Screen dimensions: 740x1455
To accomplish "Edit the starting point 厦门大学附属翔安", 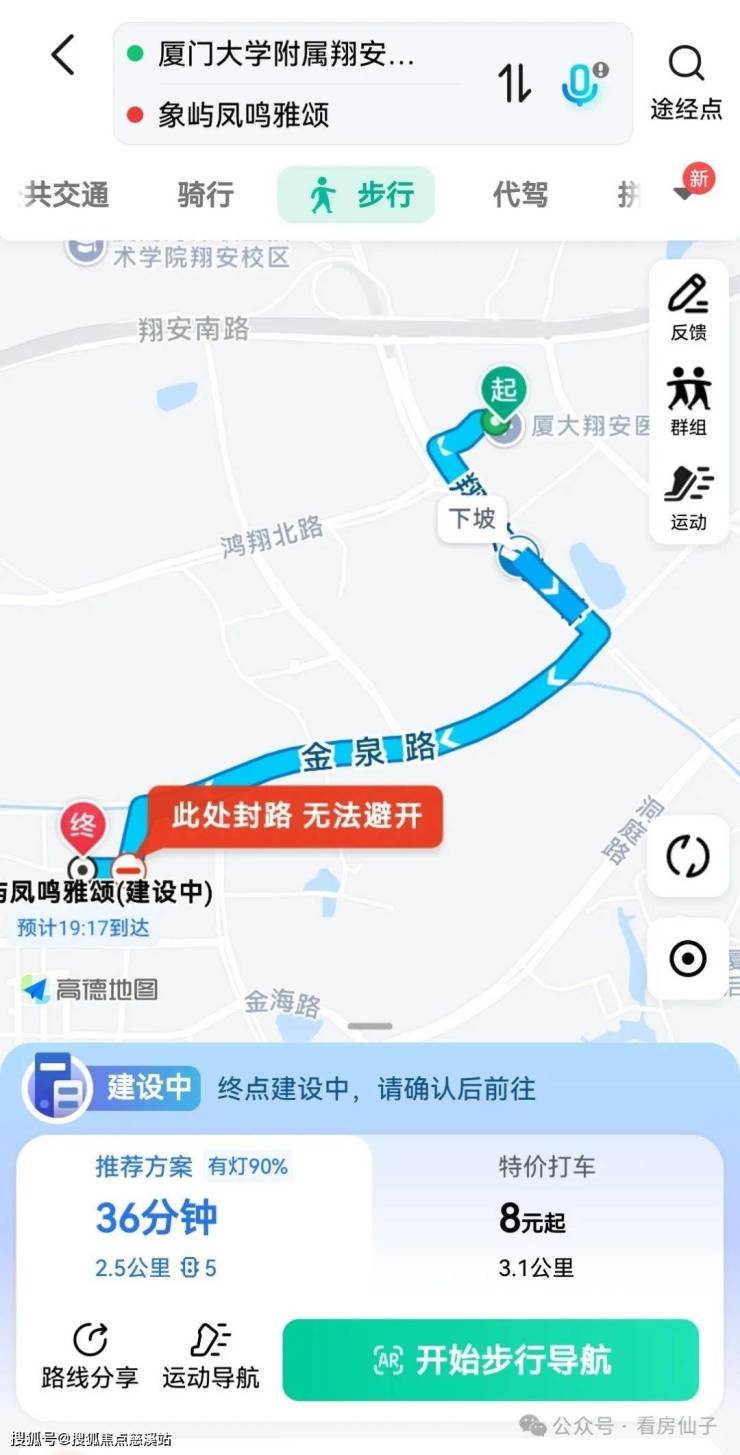I will point(285,54).
